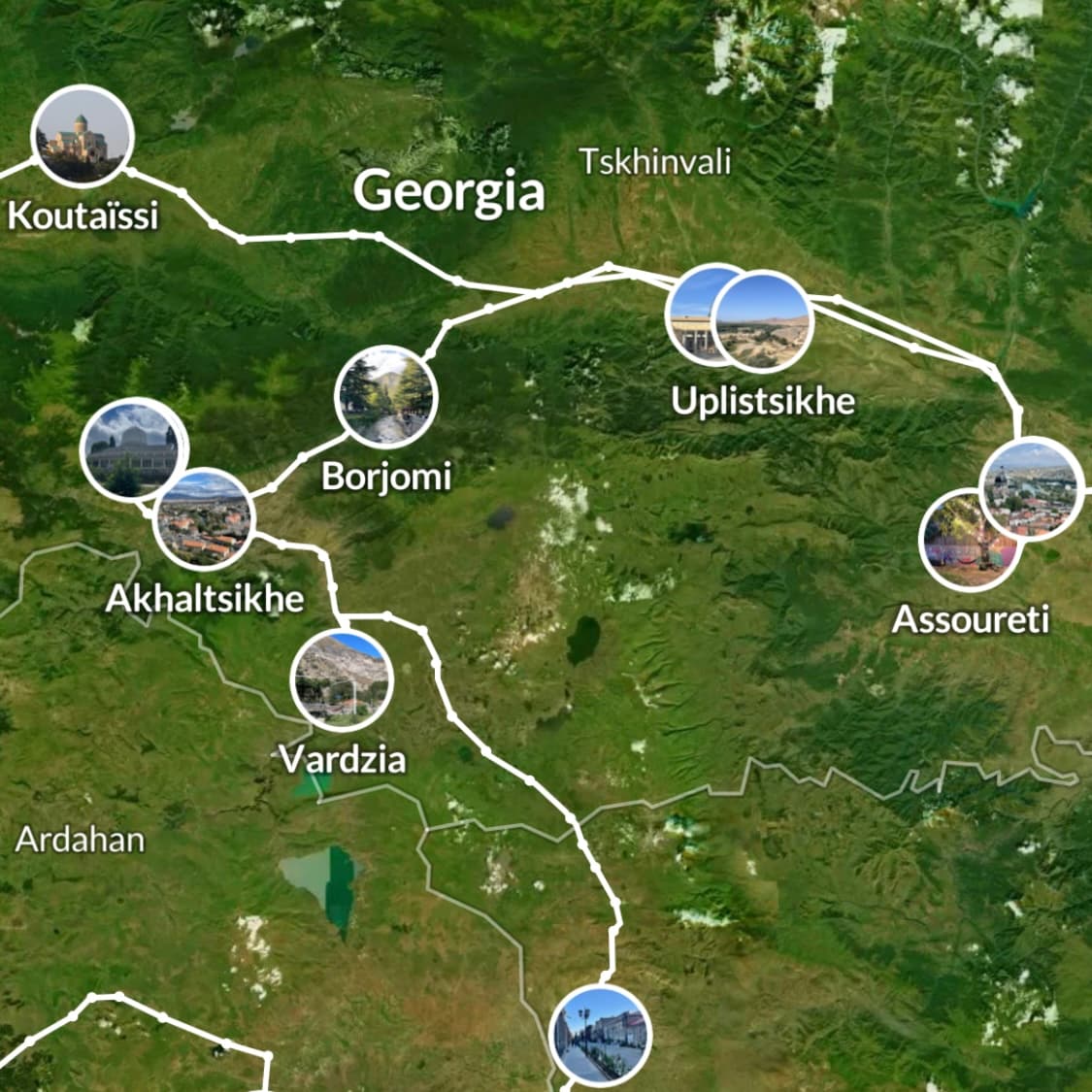Select the city panorama marker near Assoureti
This screenshot has height=1092, width=1092.
[x=1030, y=489]
